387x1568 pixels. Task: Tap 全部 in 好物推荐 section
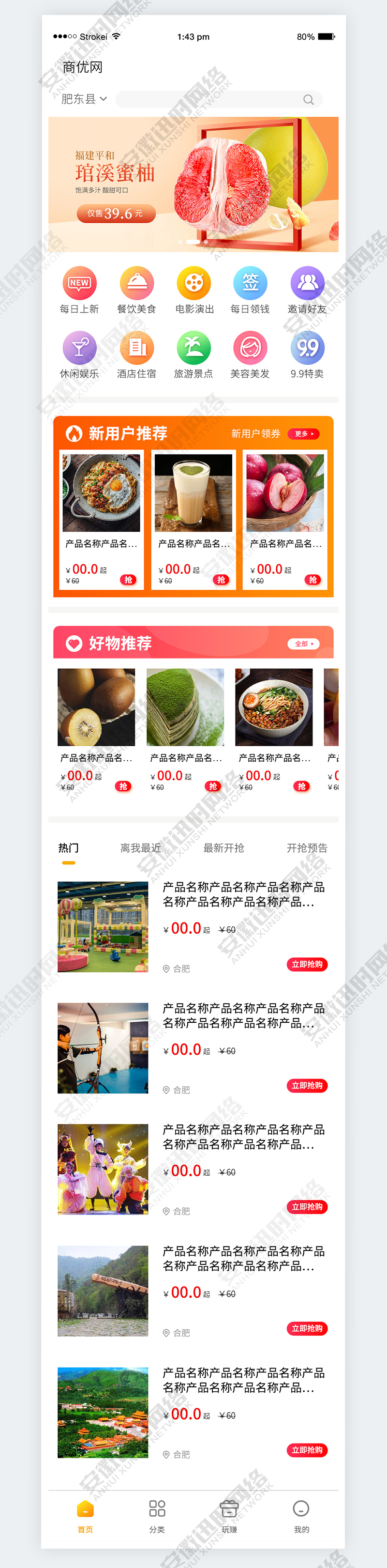(303, 644)
